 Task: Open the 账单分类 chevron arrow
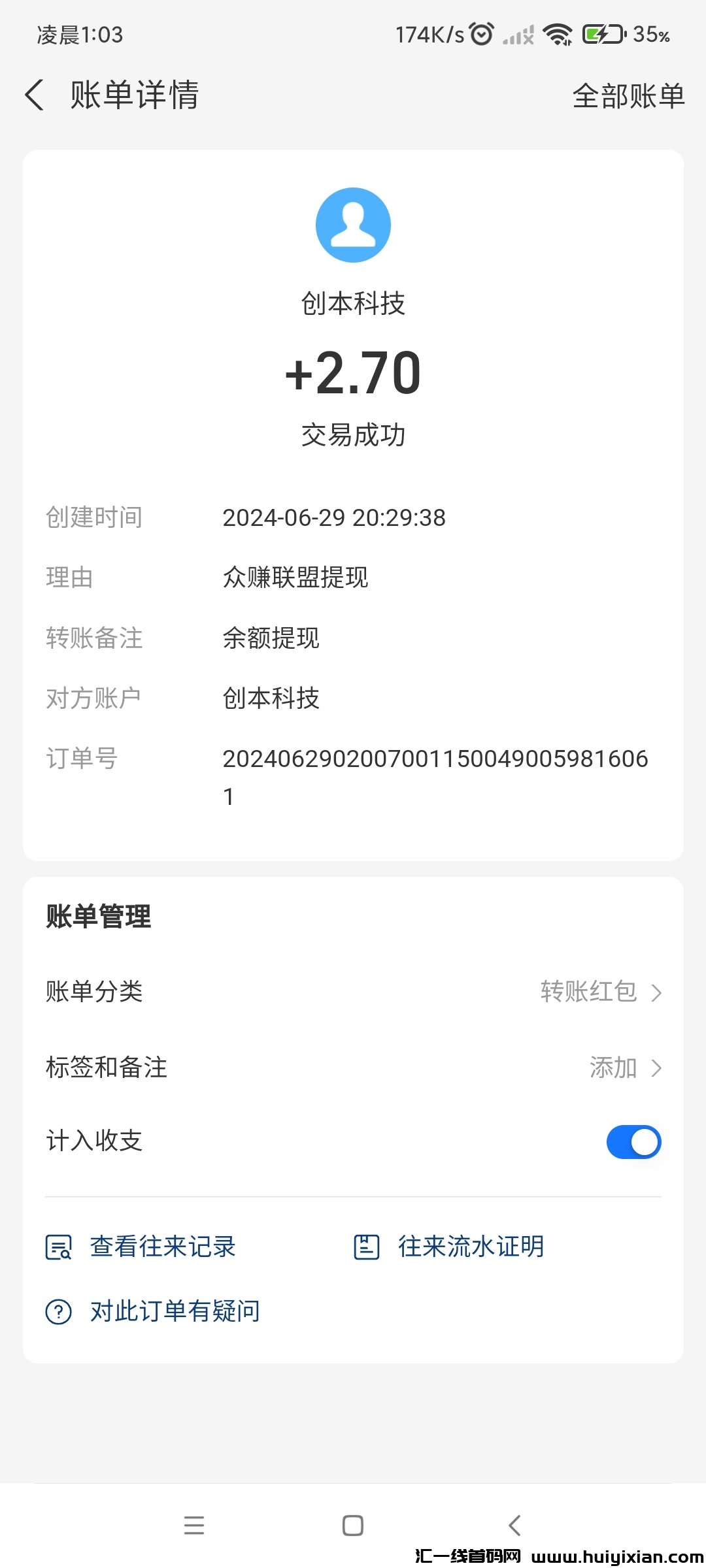(x=657, y=992)
